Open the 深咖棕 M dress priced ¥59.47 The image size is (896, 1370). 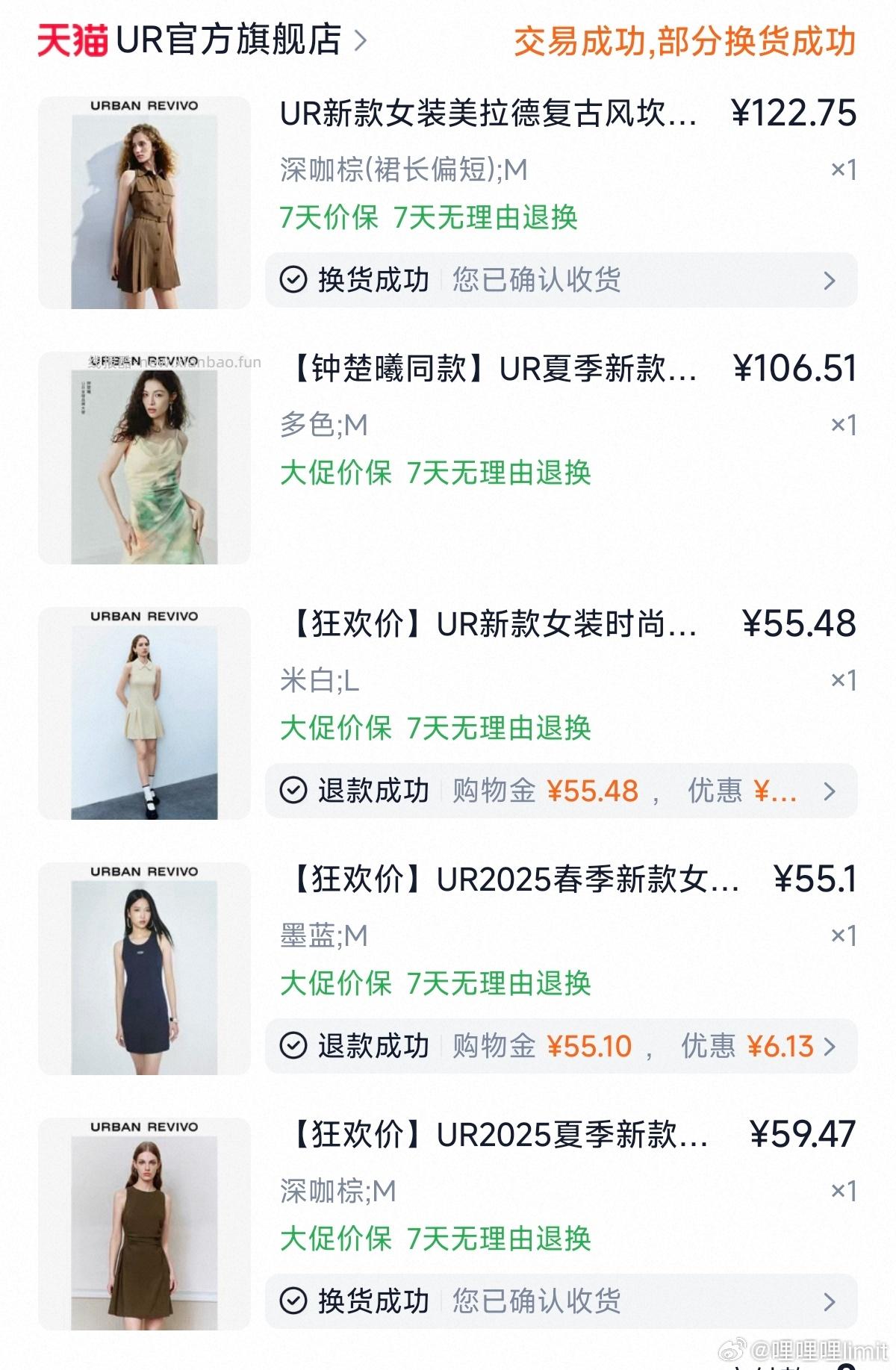point(497,1136)
